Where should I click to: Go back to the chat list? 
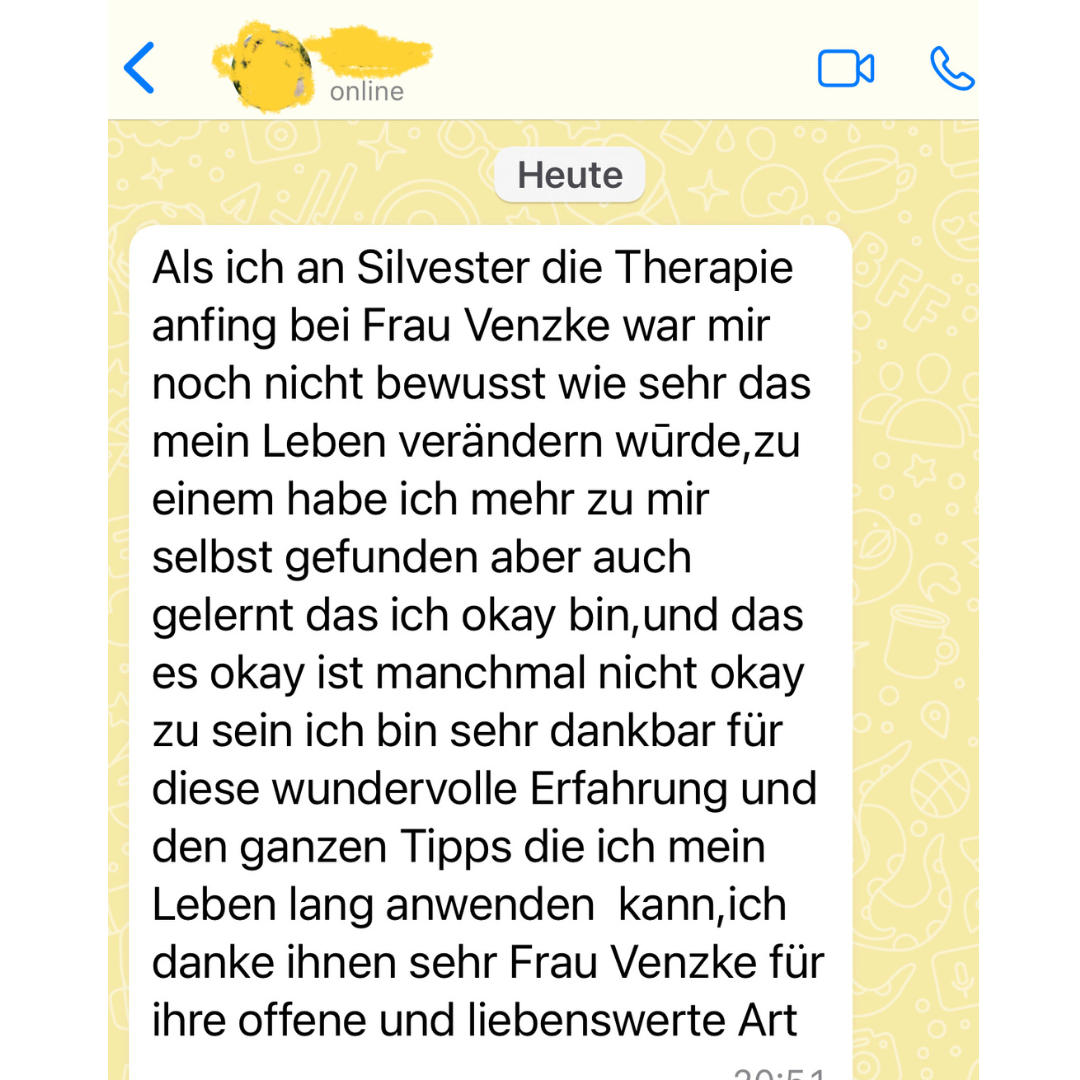coord(140,68)
